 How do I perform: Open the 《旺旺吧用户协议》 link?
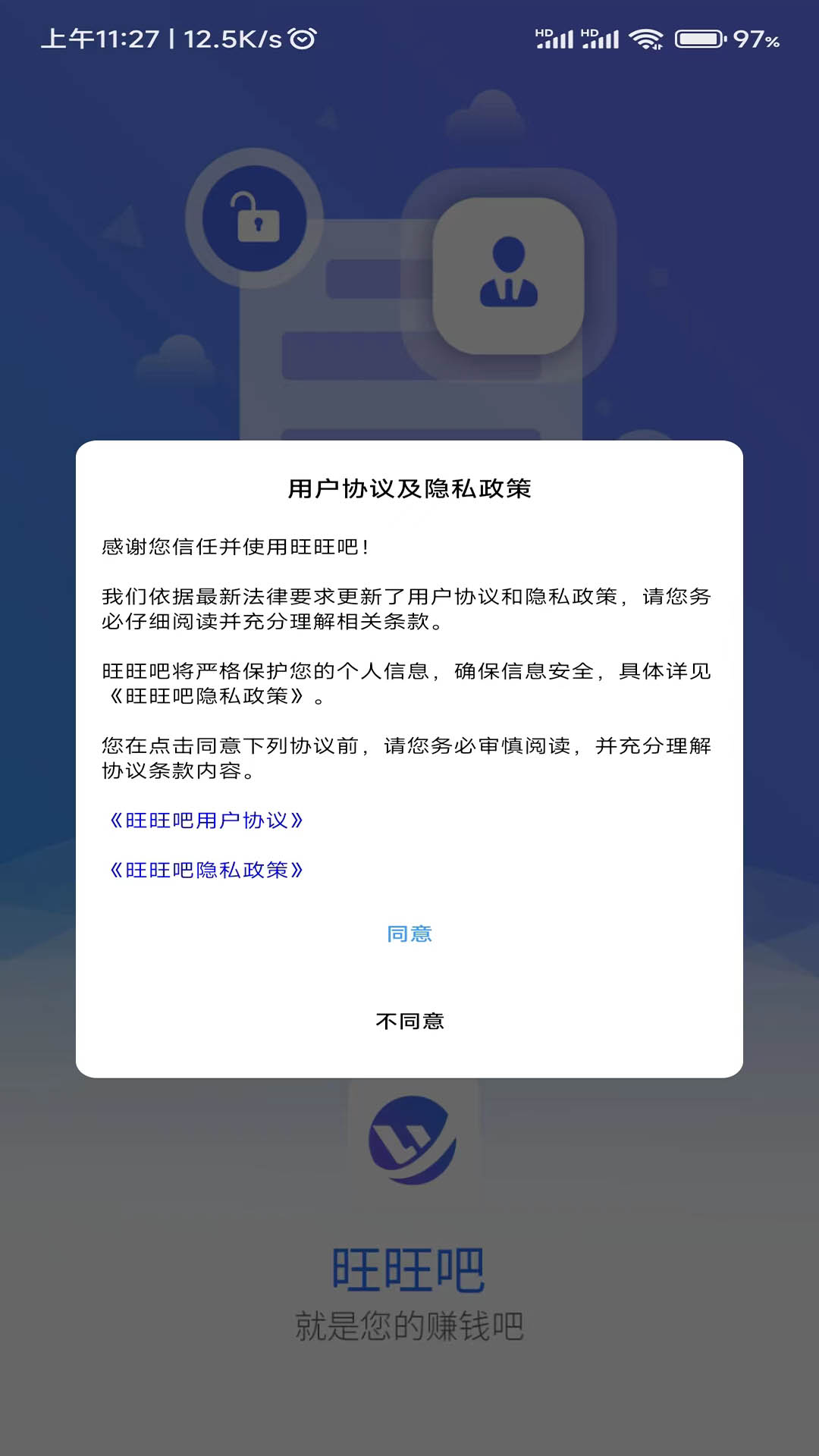[206, 821]
